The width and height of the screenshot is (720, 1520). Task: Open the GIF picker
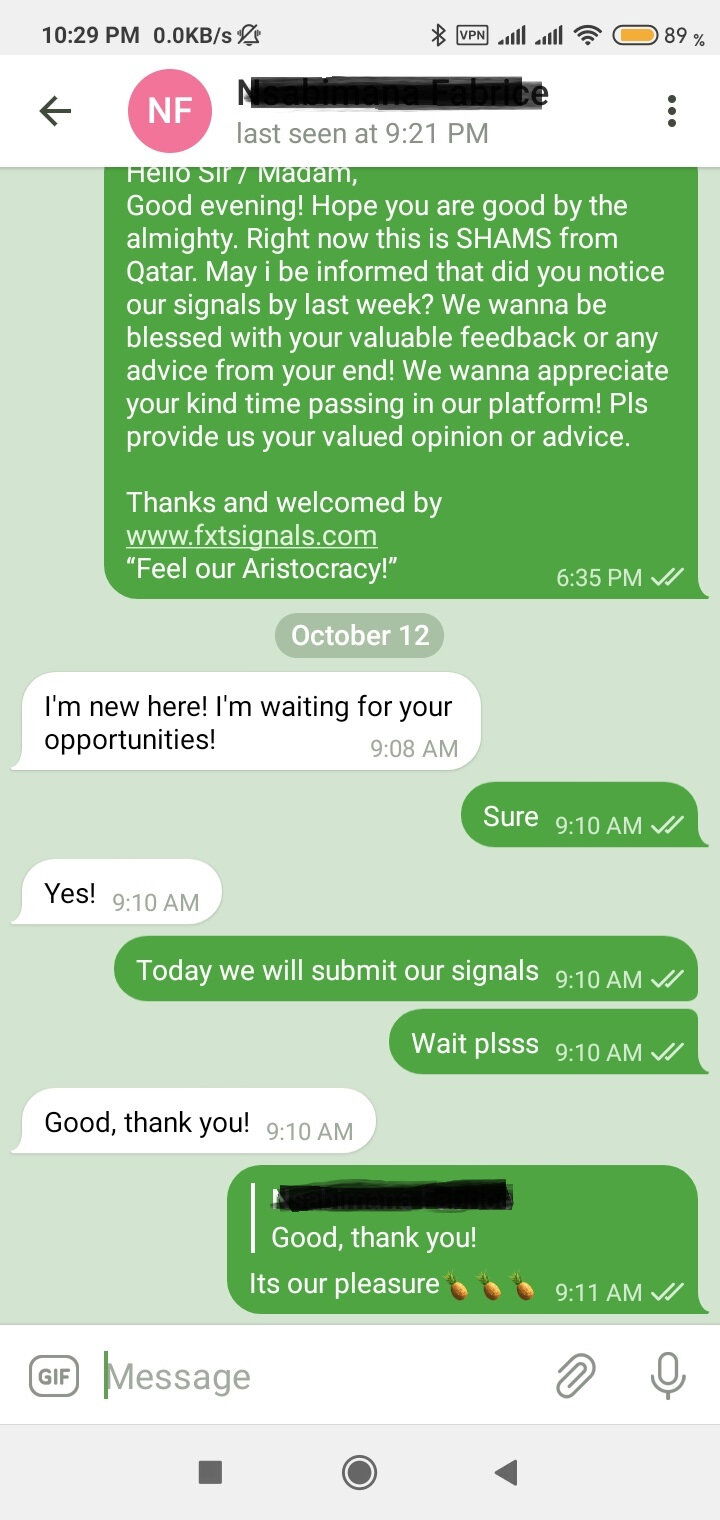point(54,1376)
